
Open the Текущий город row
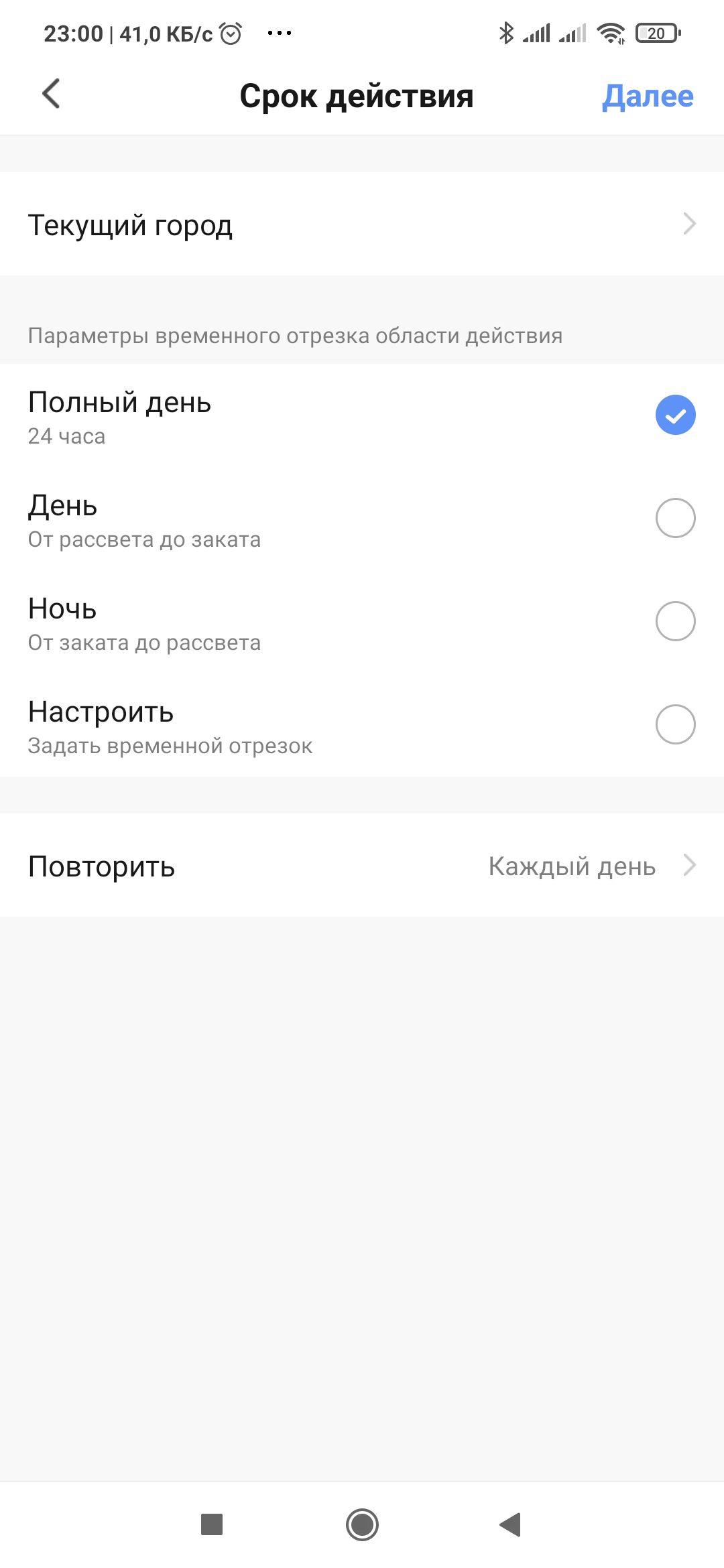[x=362, y=224]
